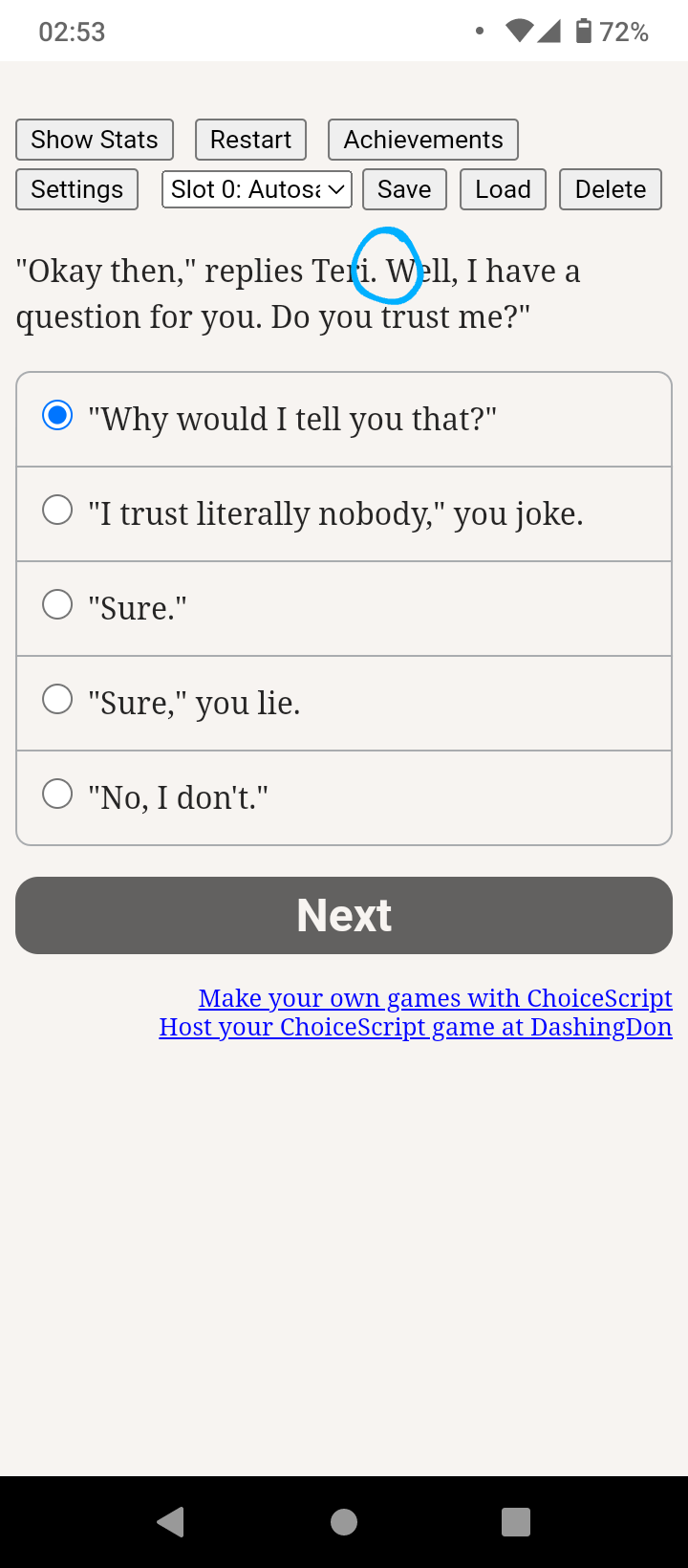Expand the save slot dropdown
The image size is (688, 1568).
click(257, 189)
